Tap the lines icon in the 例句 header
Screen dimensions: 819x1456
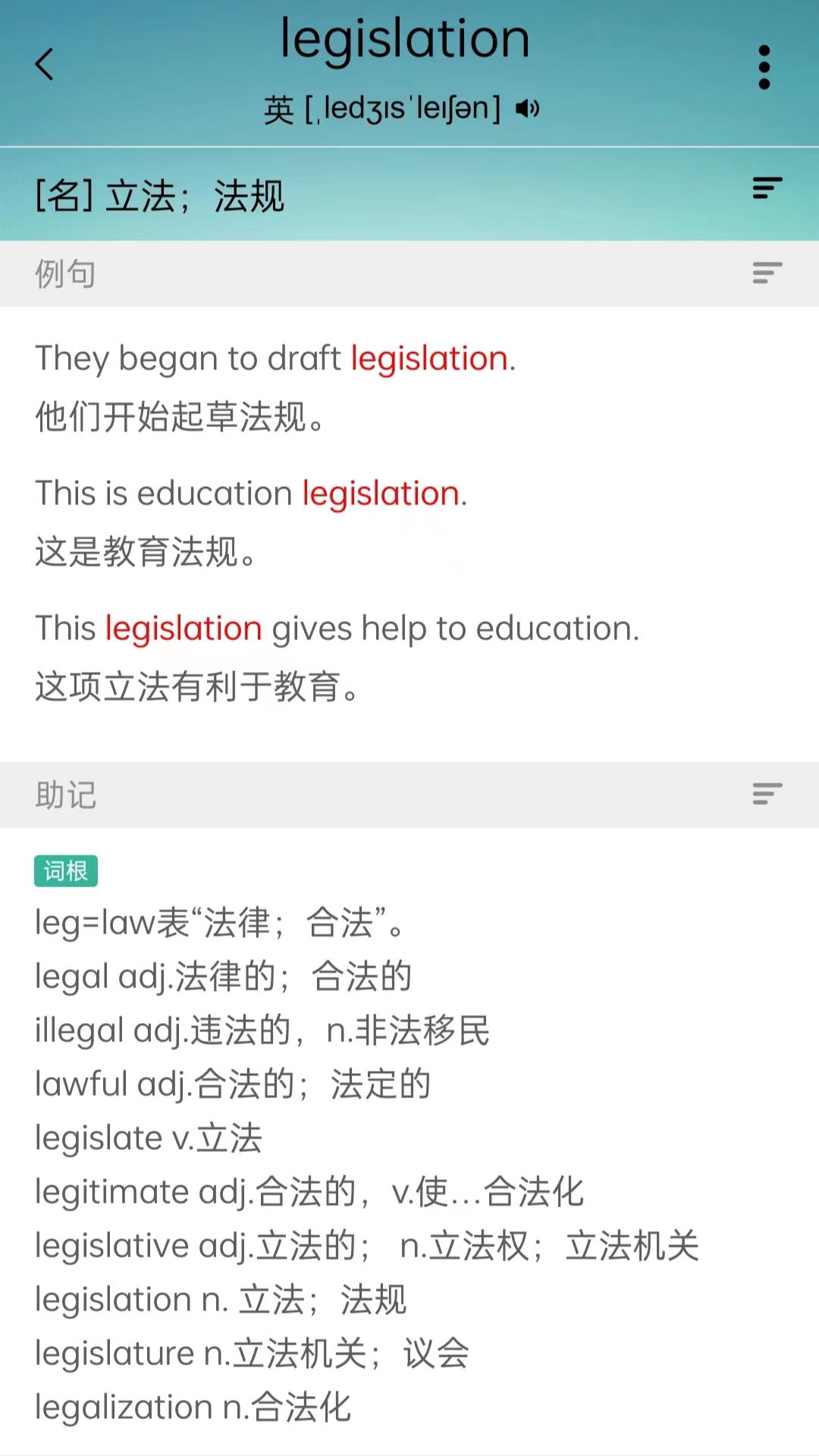[x=767, y=273]
